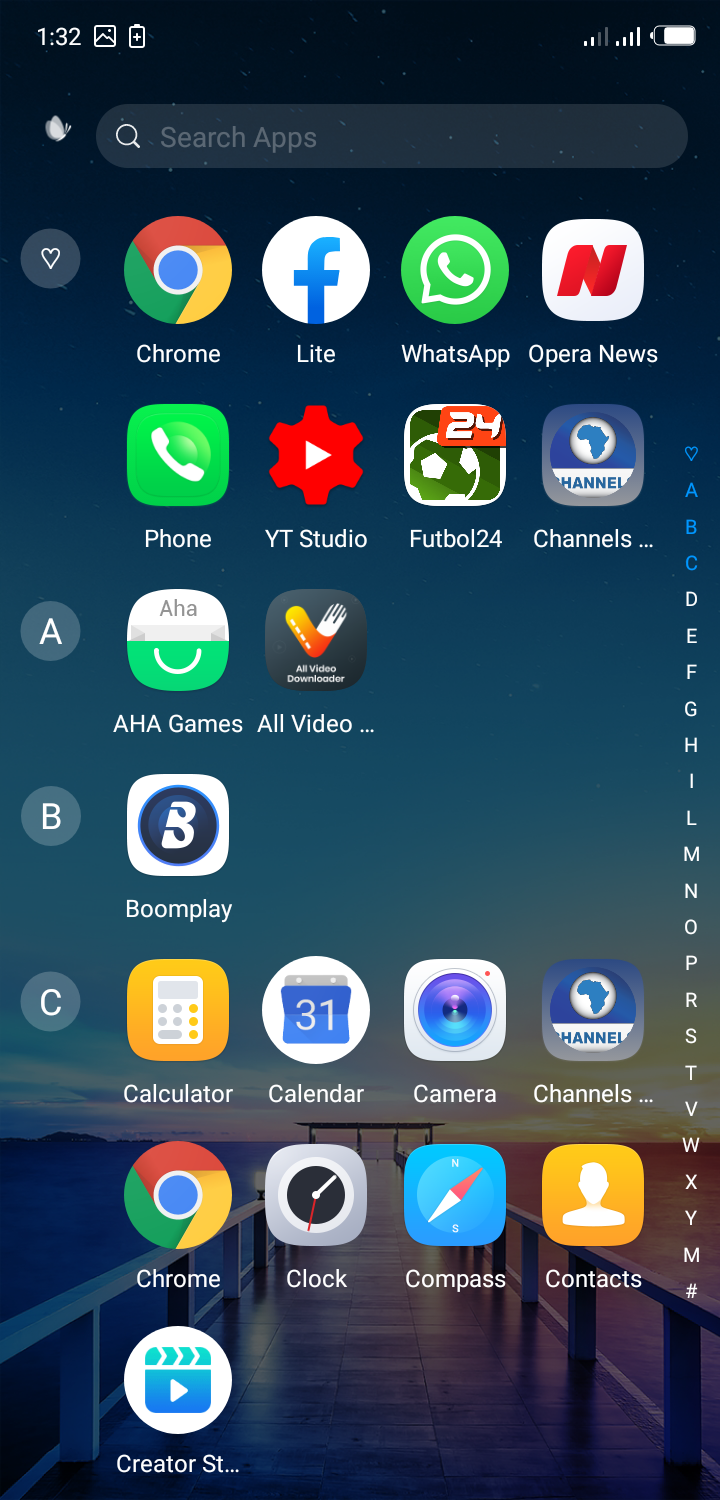Image resolution: width=720 pixels, height=1500 pixels.
Task: Launch Facebook Lite
Action: (316, 271)
